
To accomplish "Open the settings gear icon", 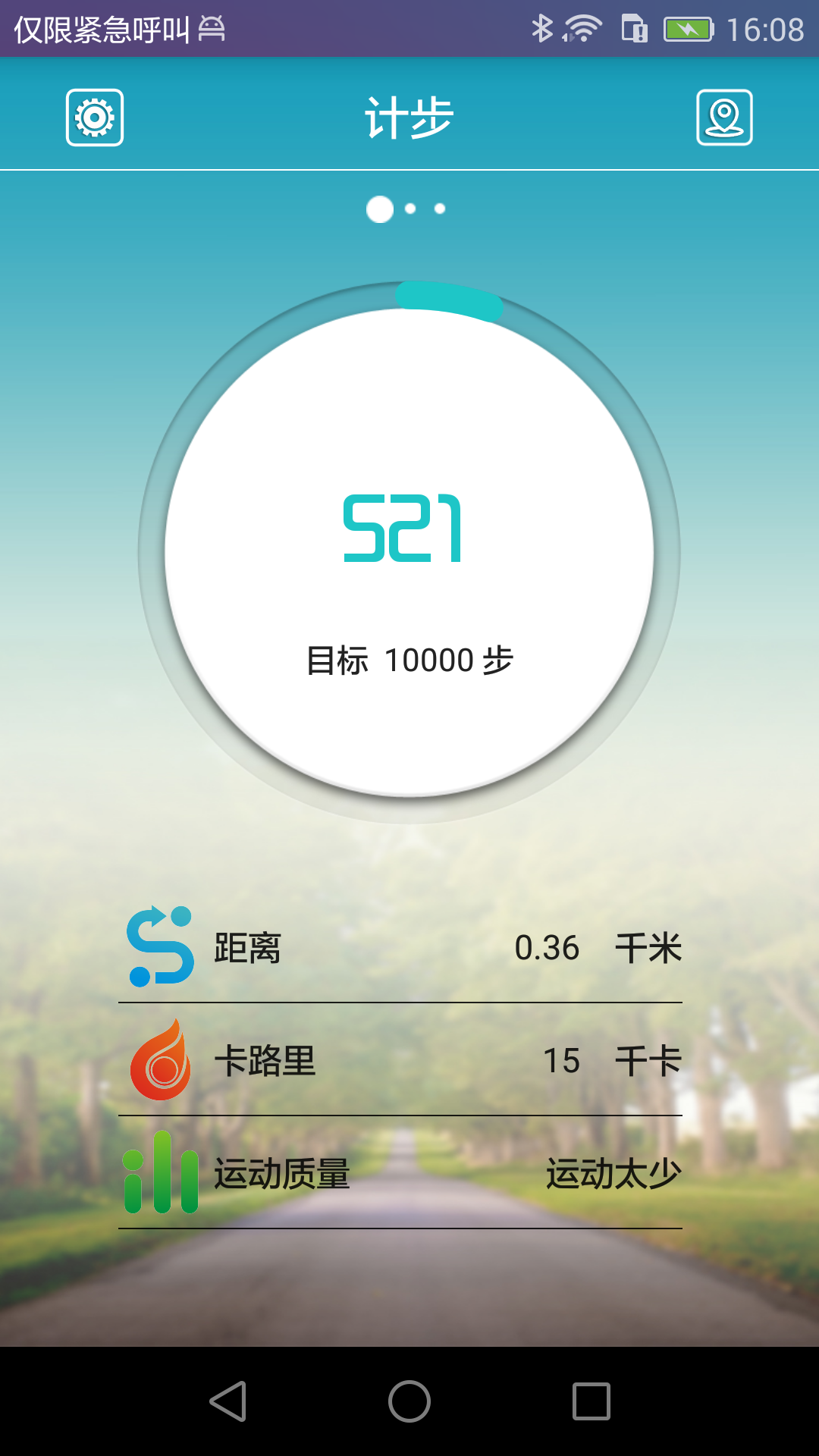I will pos(94,118).
